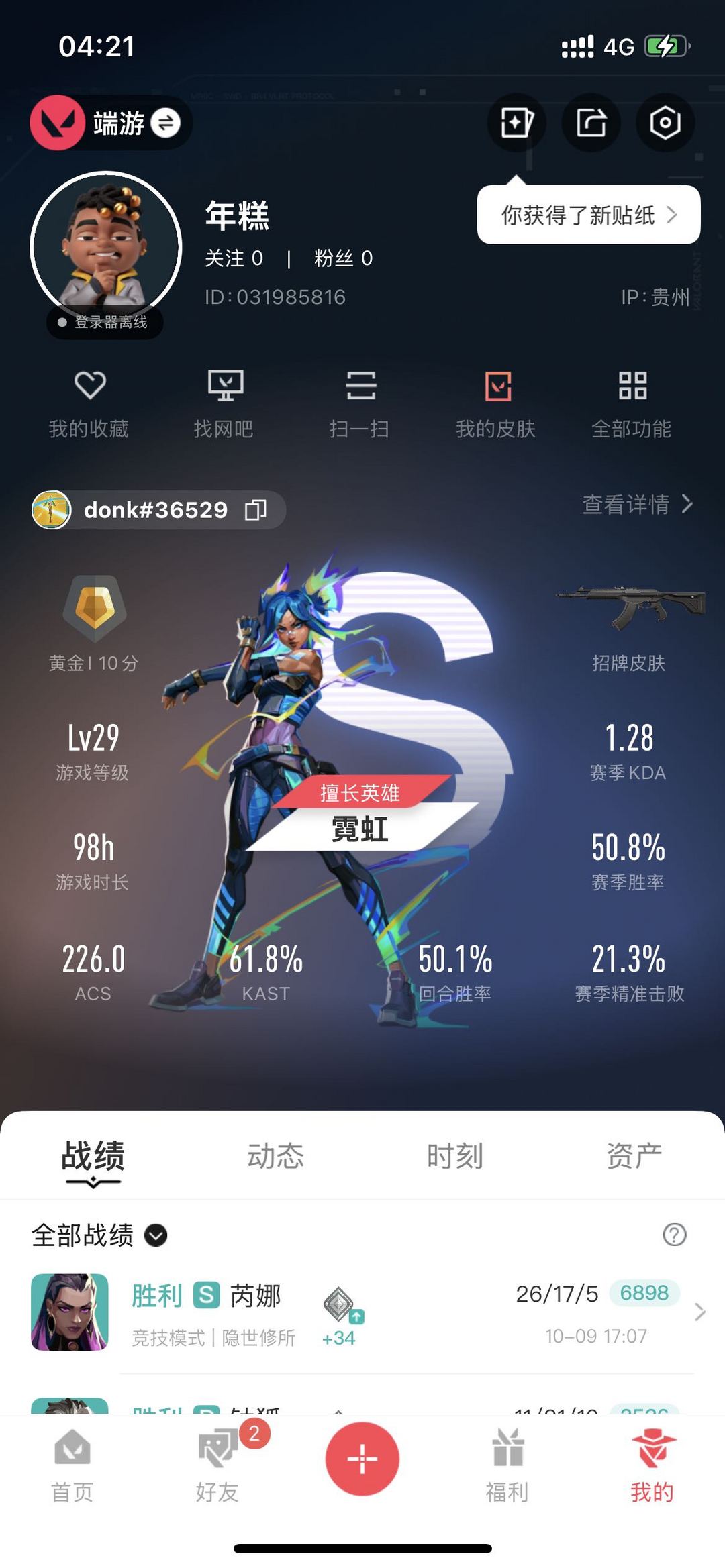View details via 查看详情
Screen dimensions: 725x1568
tap(637, 504)
